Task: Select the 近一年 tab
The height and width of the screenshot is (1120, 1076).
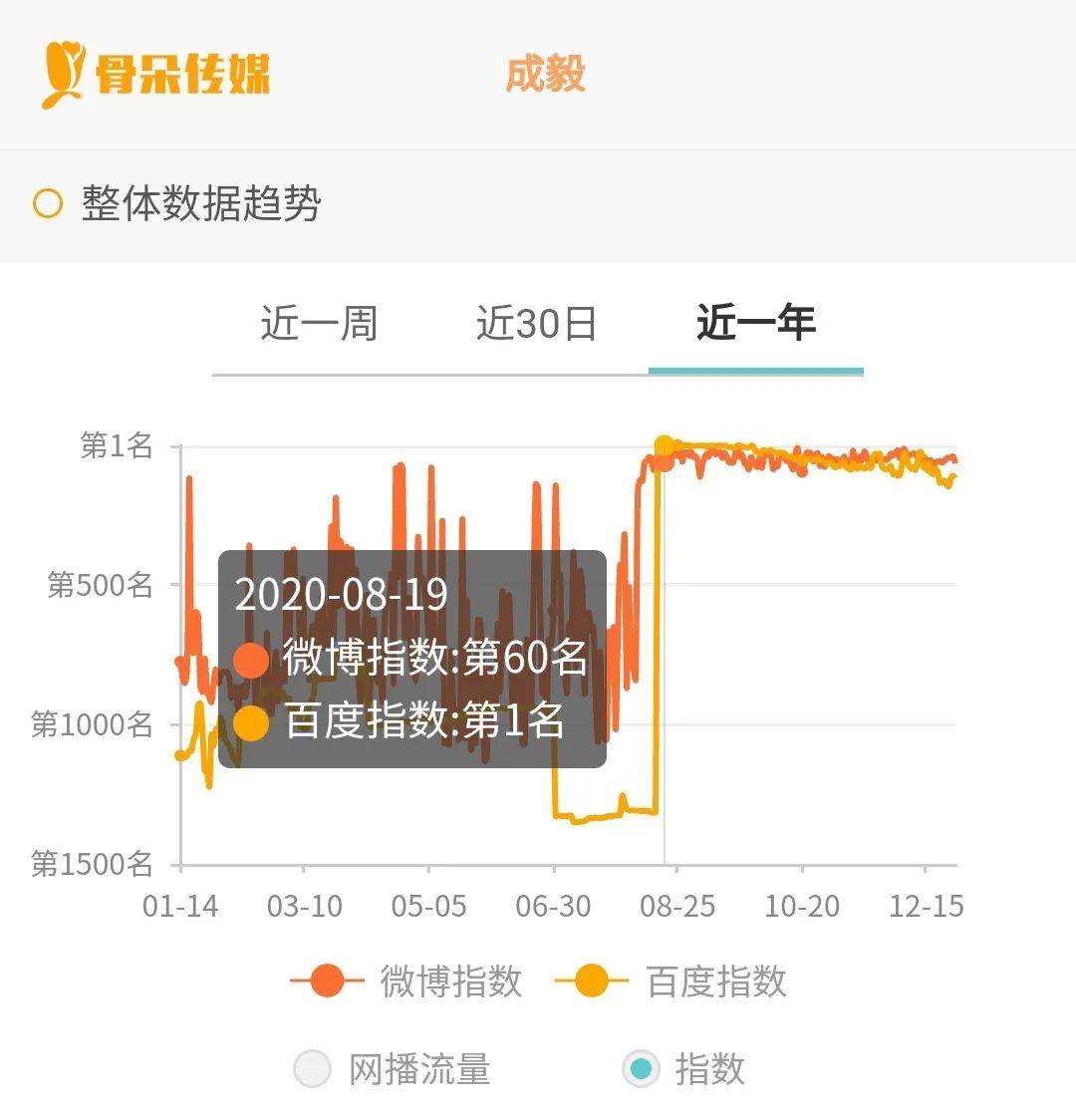Action: 756,323
